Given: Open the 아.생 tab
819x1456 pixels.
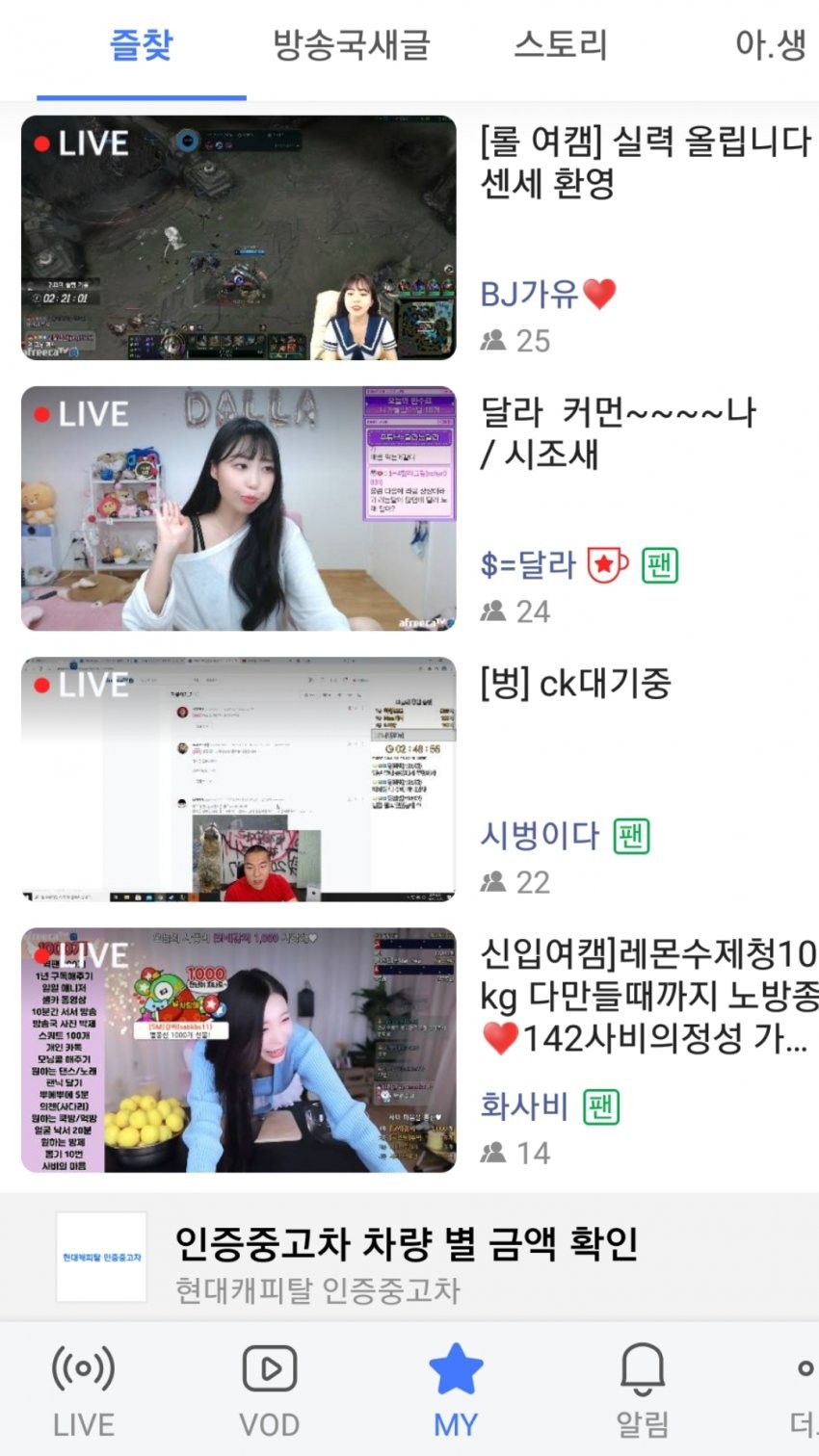Looking at the screenshot, I should [771, 45].
